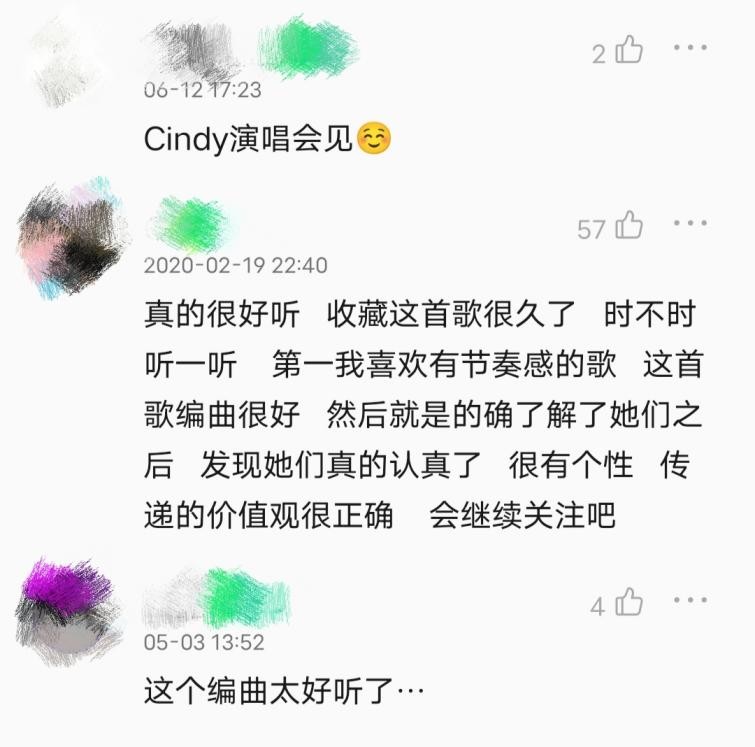Open overflow menu on the 2020-02-19 comment
This screenshot has height=747, width=755.
click(x=690, y=224)
